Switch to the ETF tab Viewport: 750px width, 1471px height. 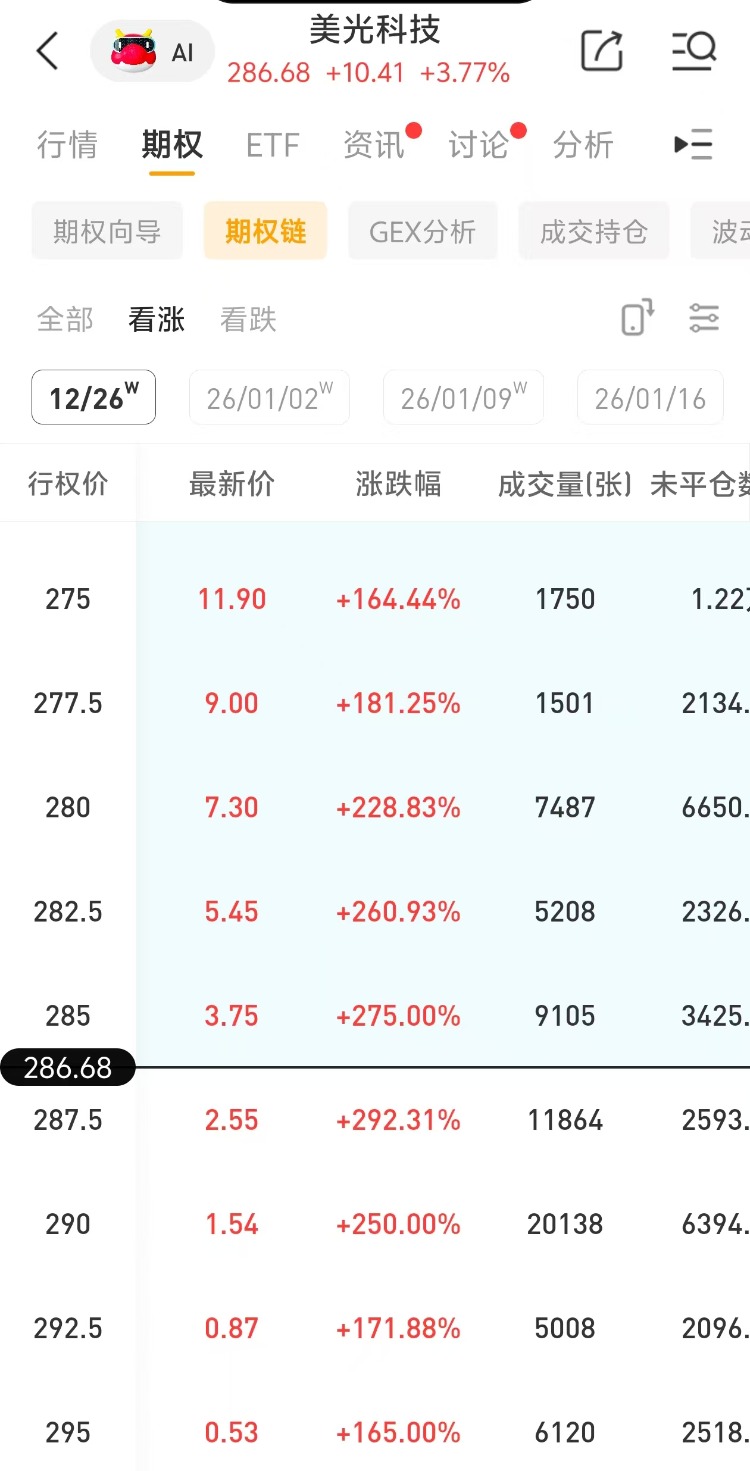pos(272,145)
